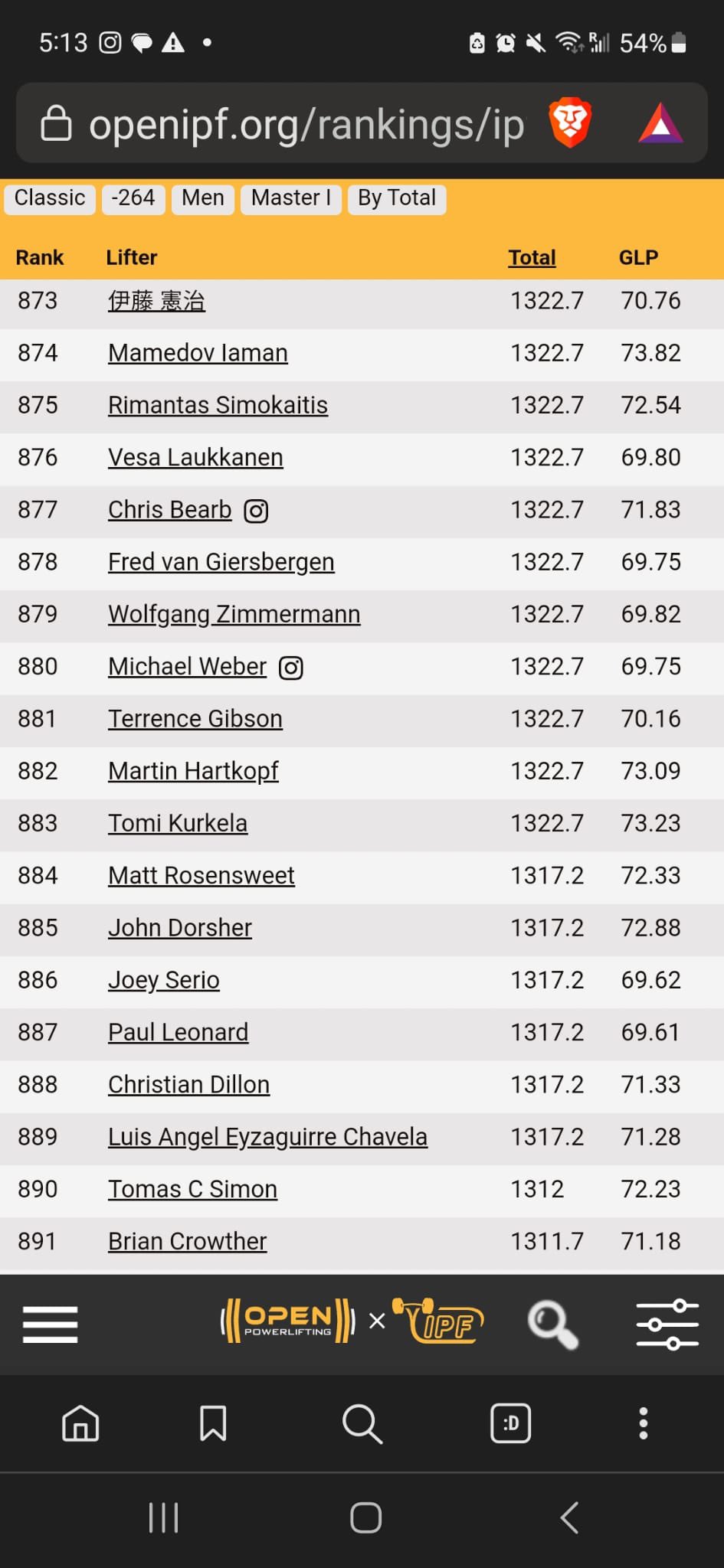Open the hamburger menu

coord(50,1324)
